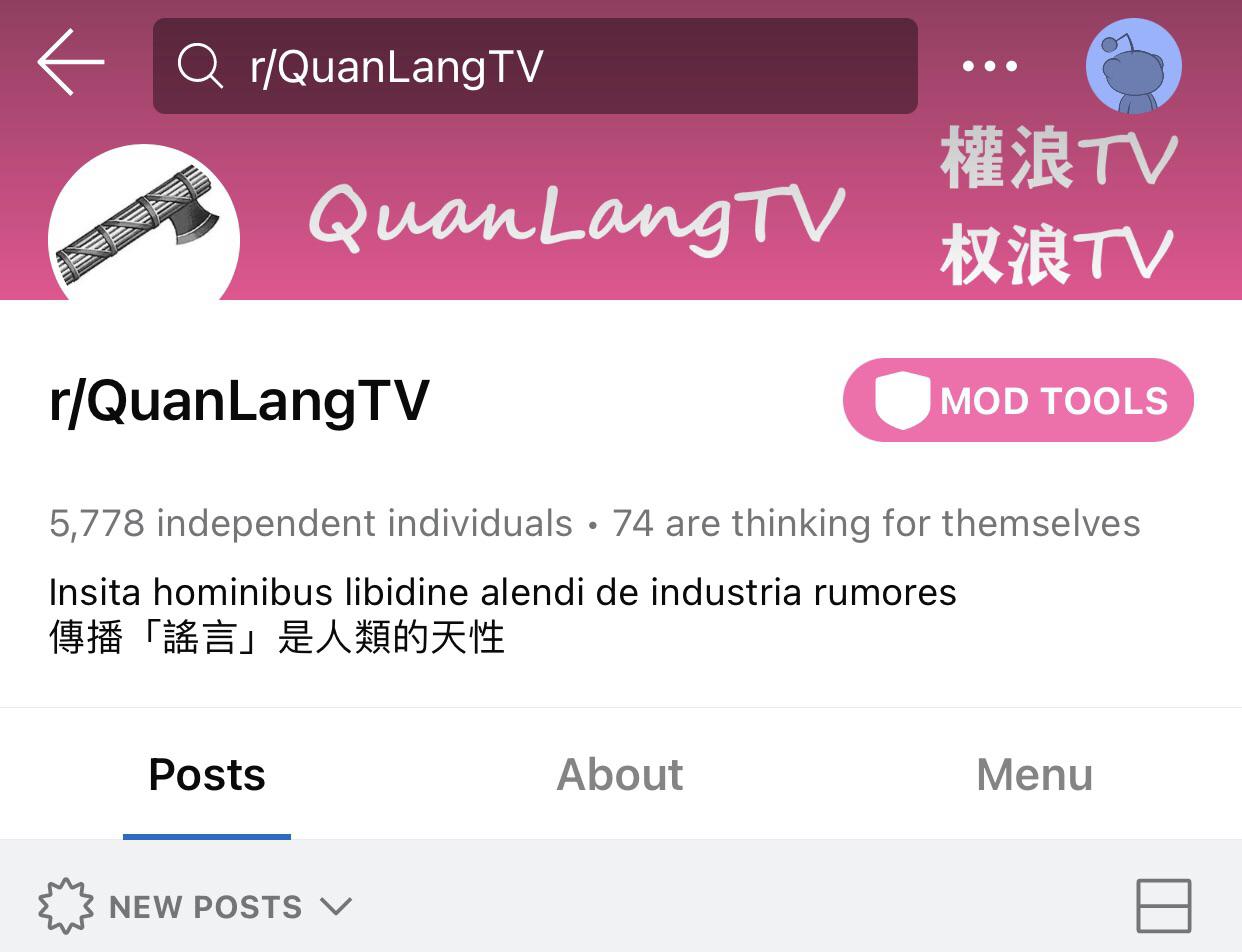Switch to the Menu tab
This screenshot has height=952, width=1242.
[x=1034, y=775]
